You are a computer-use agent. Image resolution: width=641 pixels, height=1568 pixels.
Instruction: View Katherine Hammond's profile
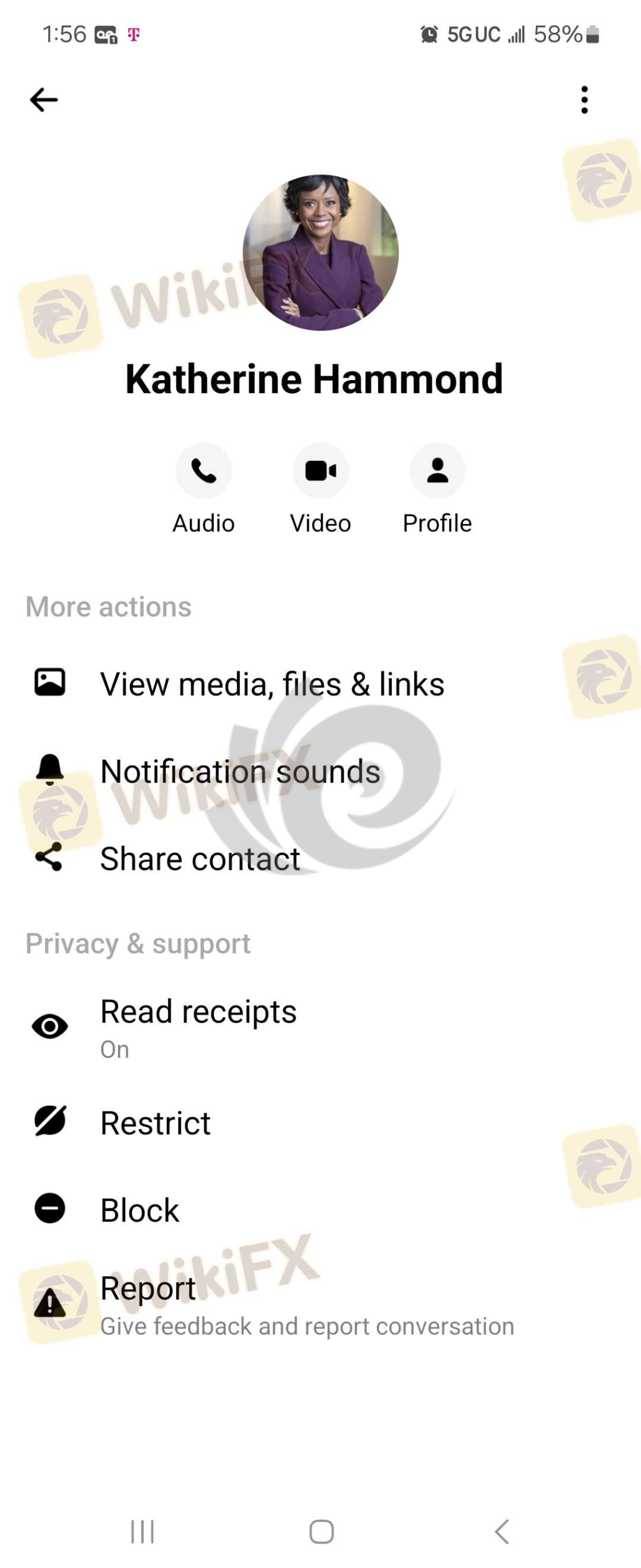click(x=437, y=471)
